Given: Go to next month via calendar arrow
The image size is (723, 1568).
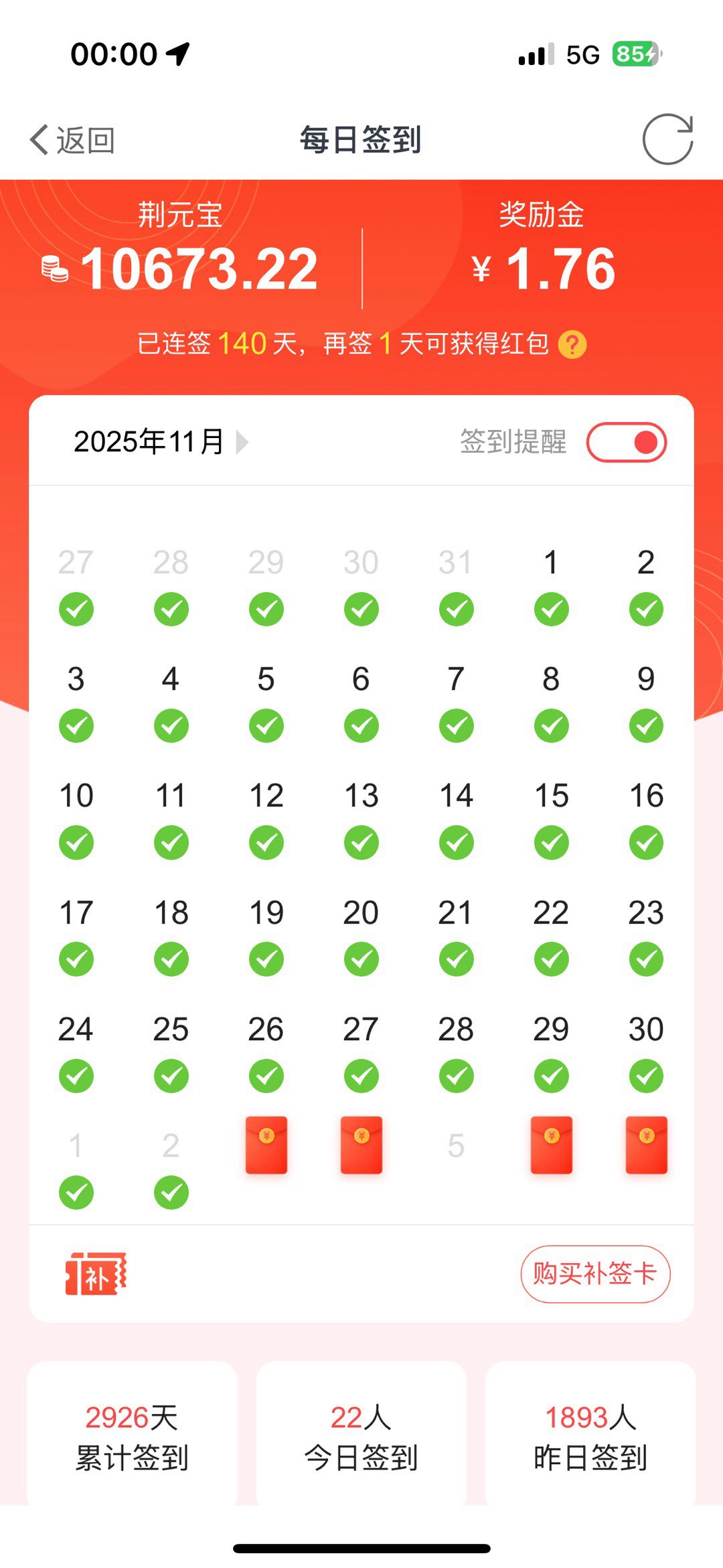Looking at the screenshot, I should pos(242,442).
